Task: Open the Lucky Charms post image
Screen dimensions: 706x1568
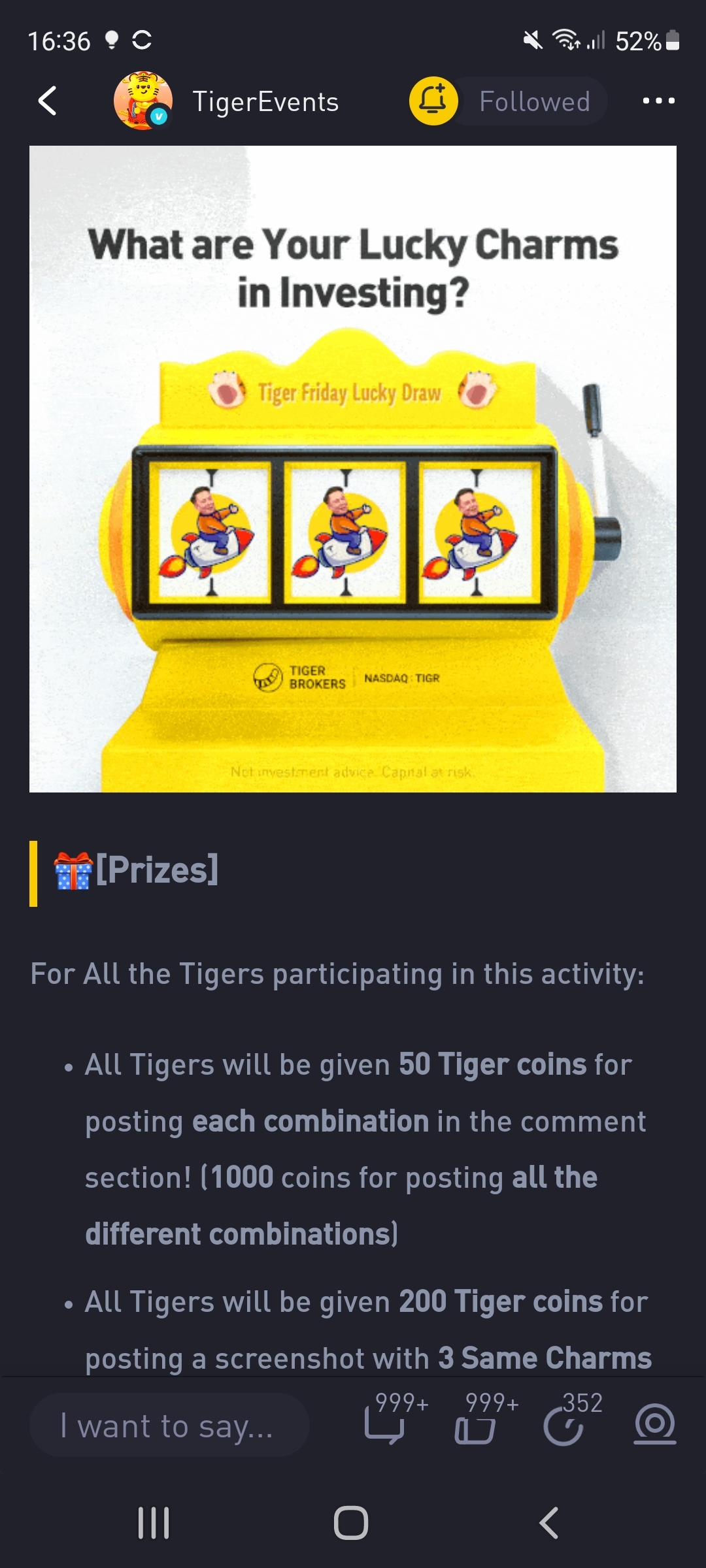Action: tap(353, 468)
